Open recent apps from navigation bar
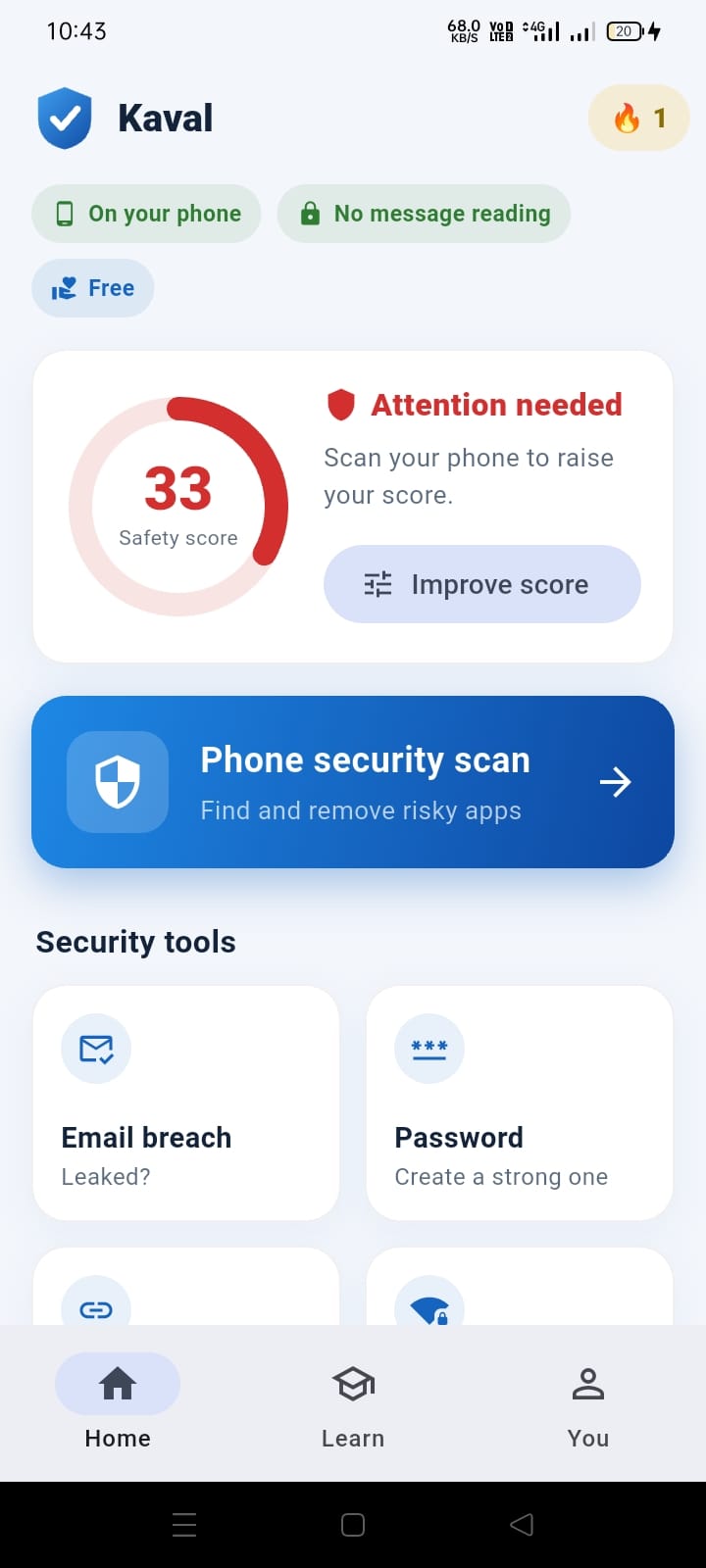The height and width of the screenshot is (1568, 706). (184, 1525)
